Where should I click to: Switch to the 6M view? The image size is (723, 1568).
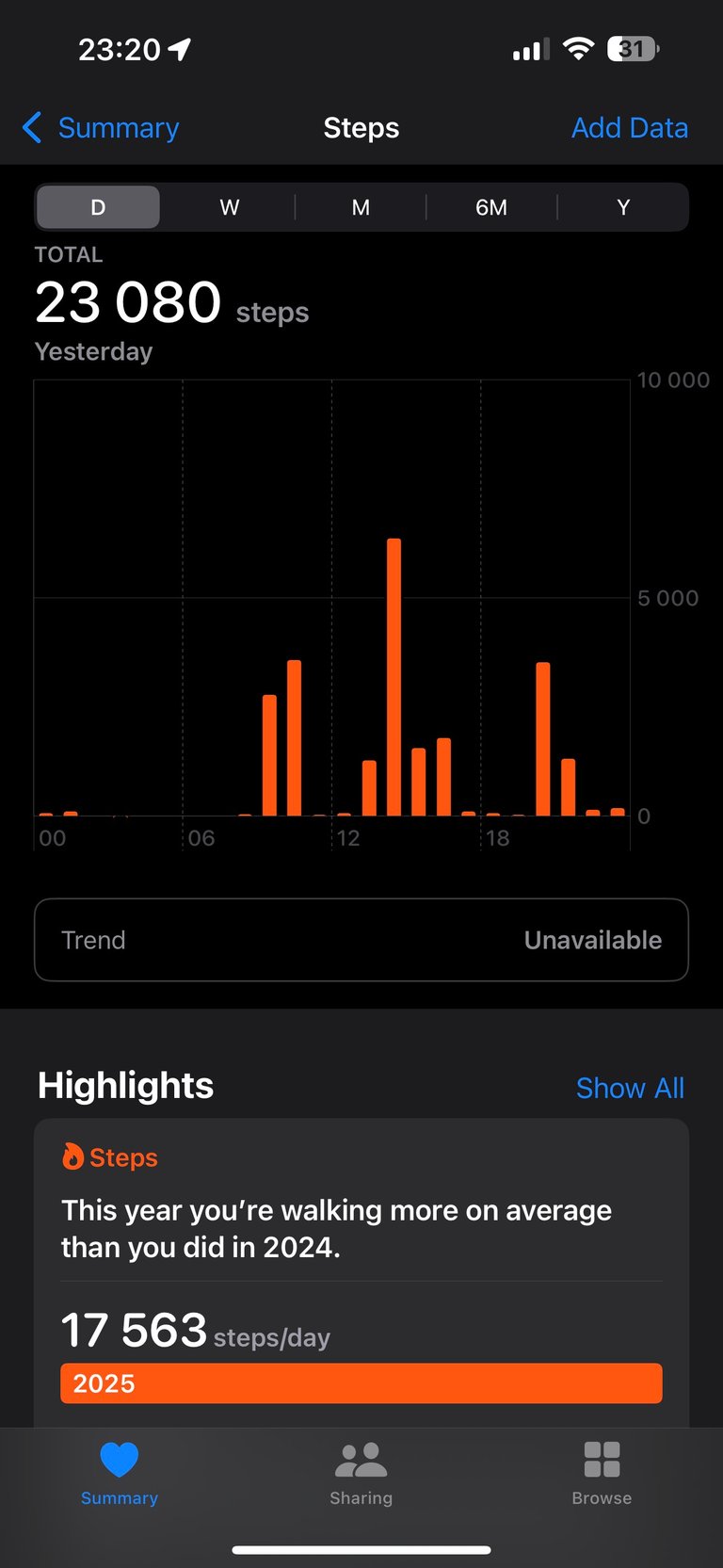(491, 207)
